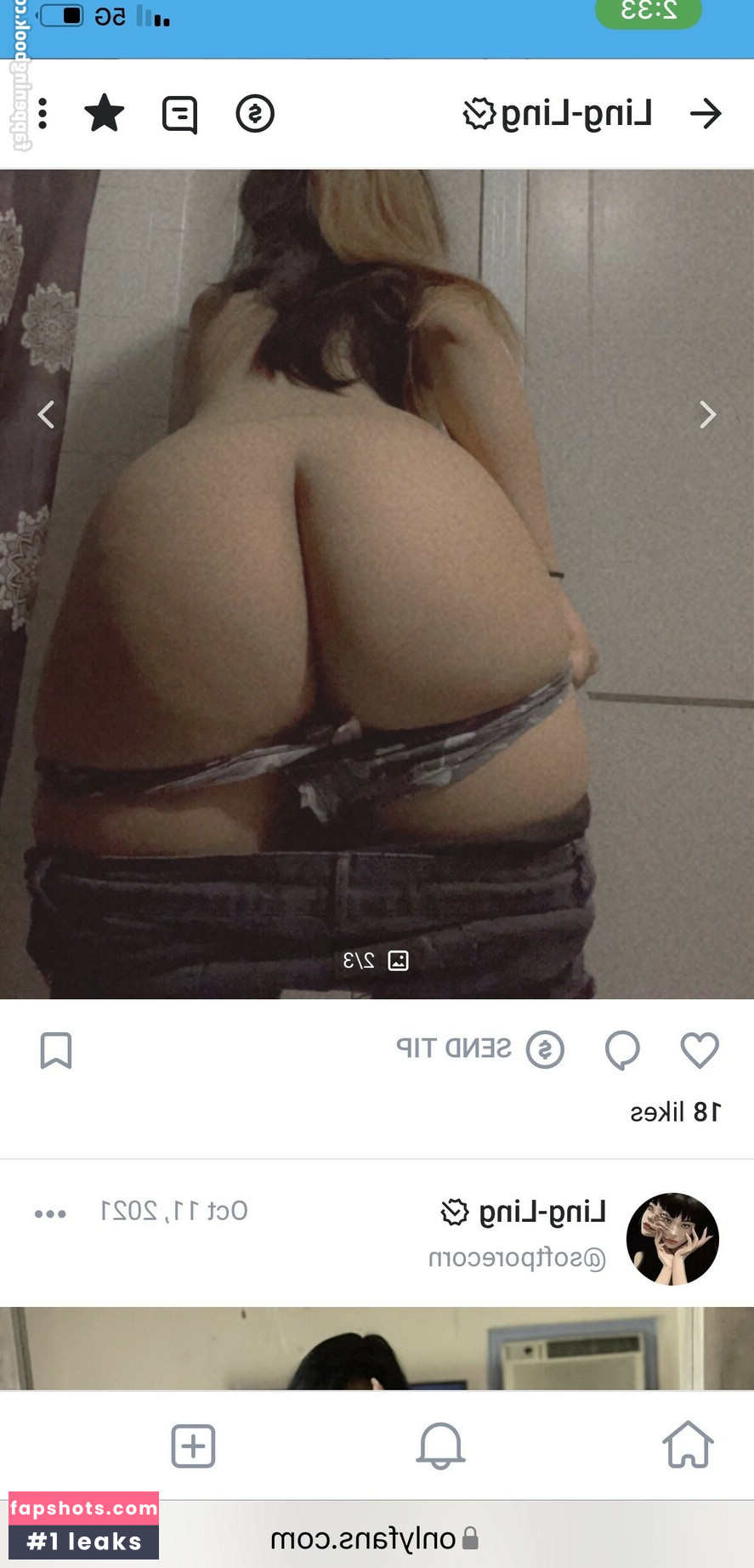The image size is (754, 1568).
Task: Like the post with the heart icon
Action: pos(700,1050)
